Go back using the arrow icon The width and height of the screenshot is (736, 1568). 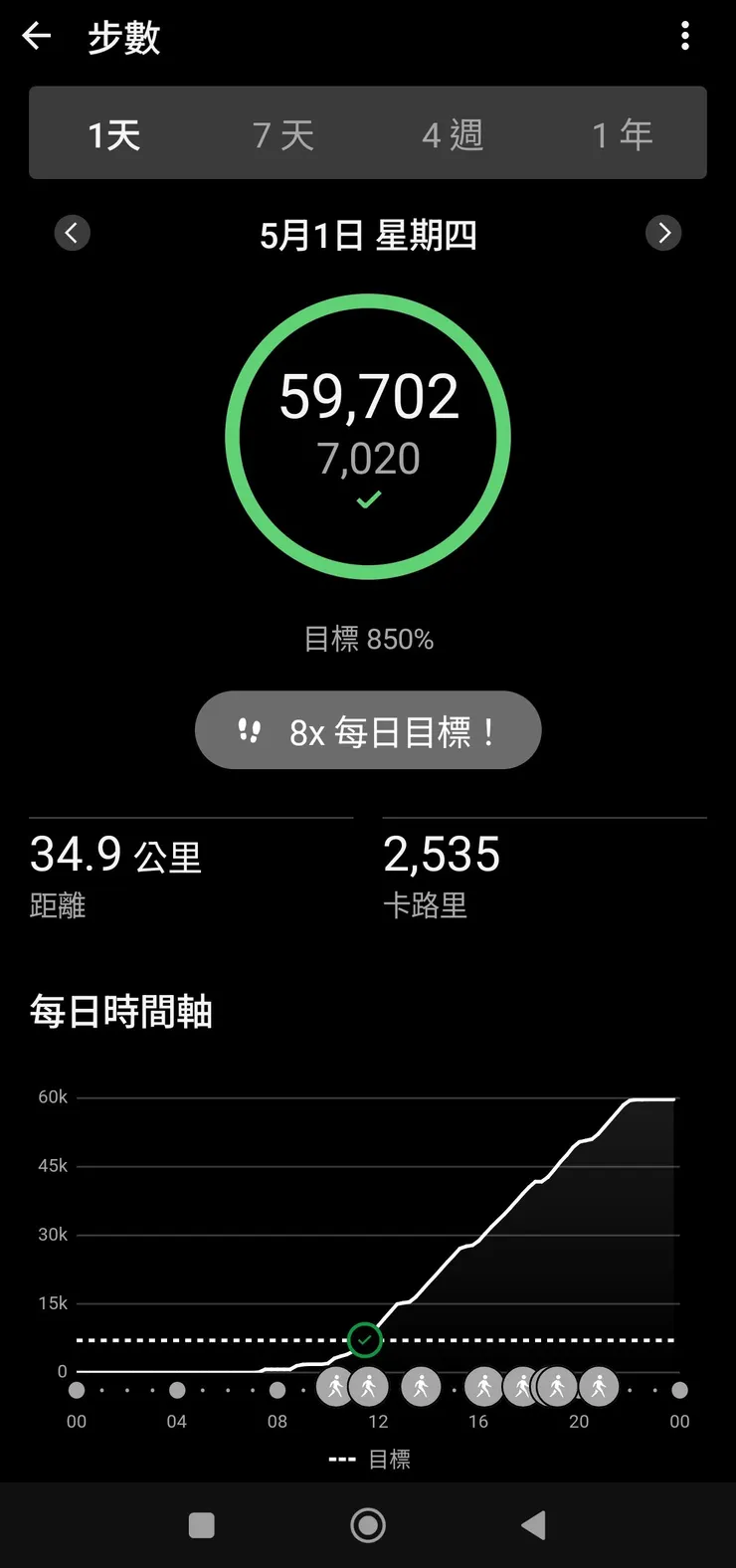pos(36,36)
